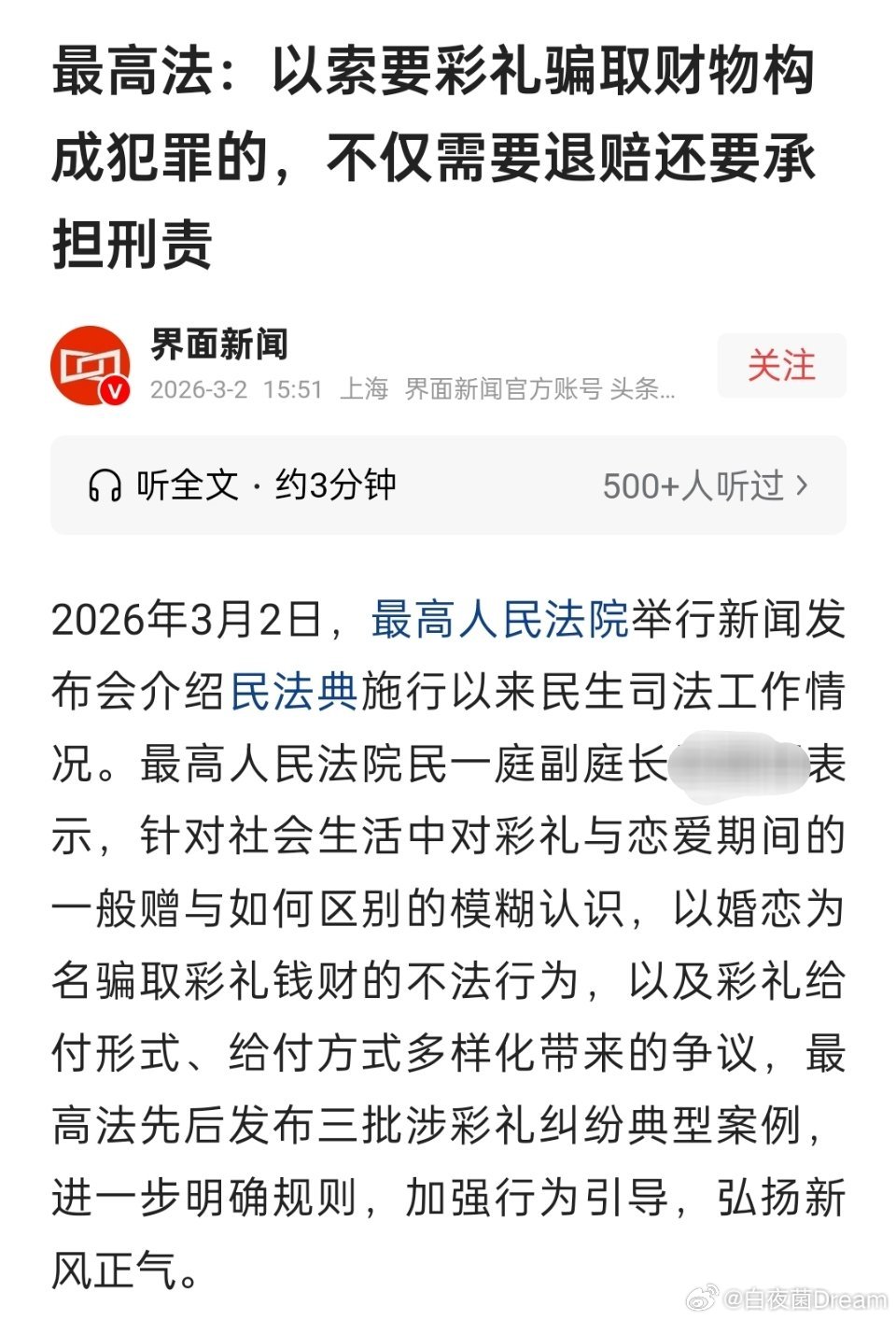Expand listener details with the arrow

pyautogui.click(x=802, y=486)
